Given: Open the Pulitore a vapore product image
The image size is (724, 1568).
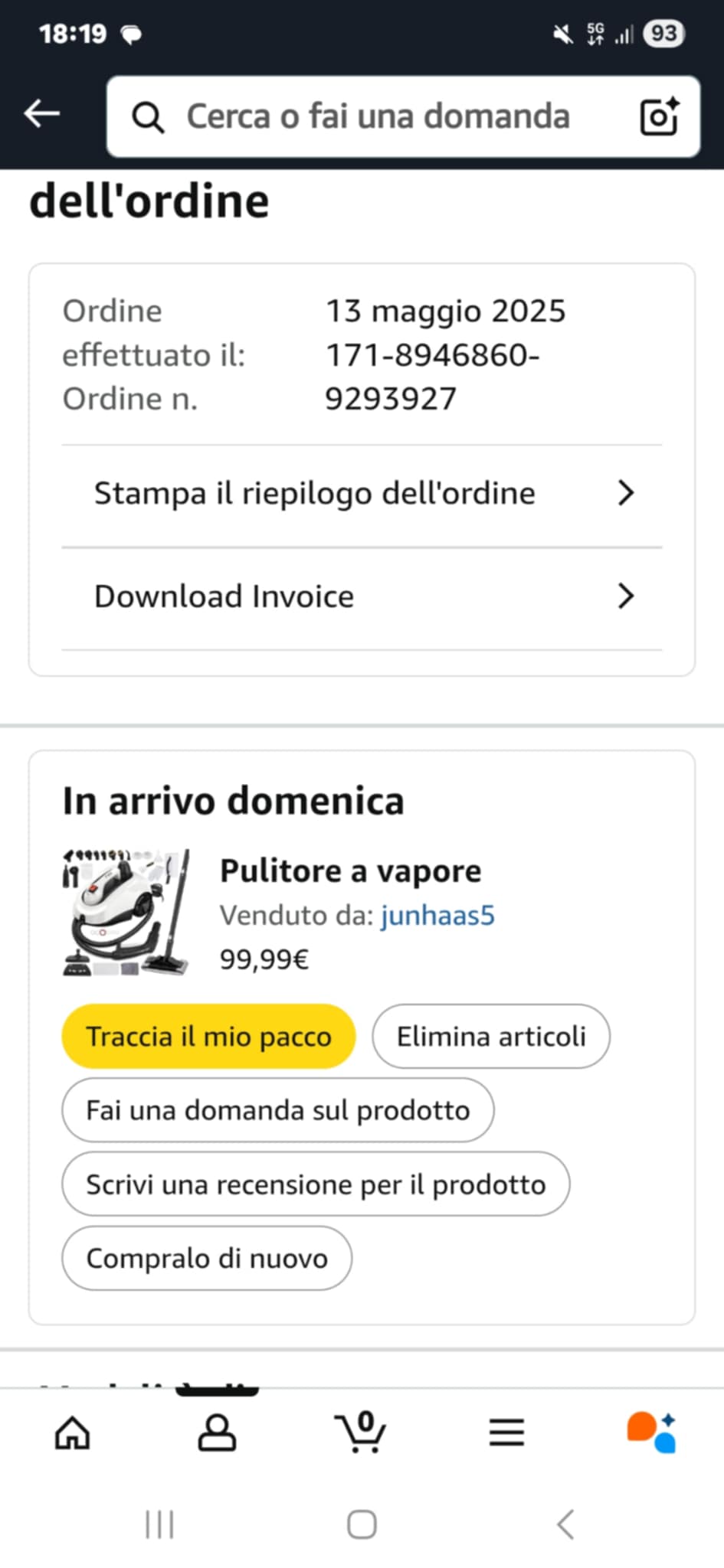Looking at the screenshot, I should [126, 913].
